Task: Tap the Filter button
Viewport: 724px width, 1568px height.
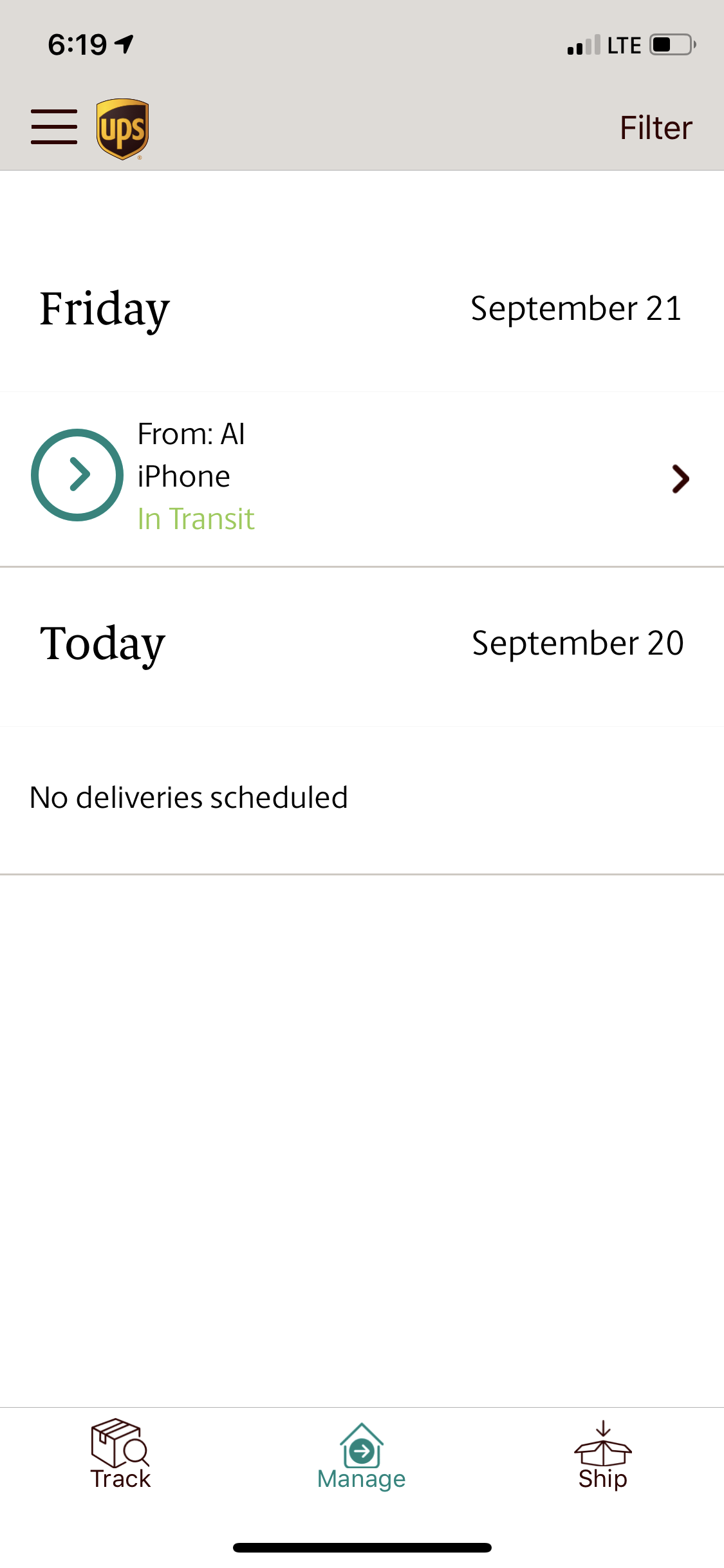Action: 655,127
